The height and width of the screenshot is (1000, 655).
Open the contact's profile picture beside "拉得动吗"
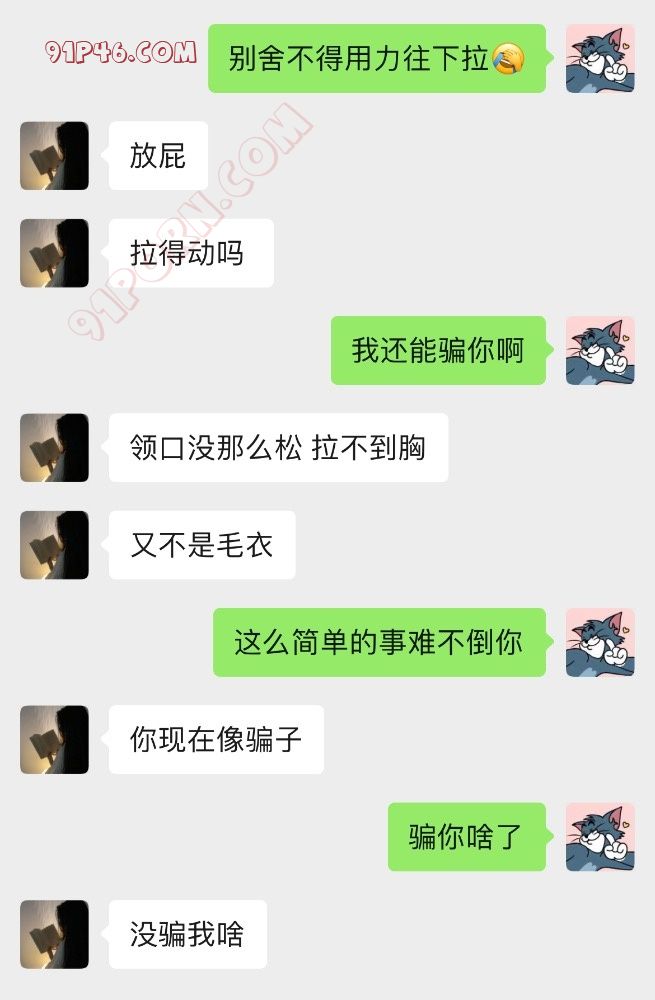coord(54,253)
